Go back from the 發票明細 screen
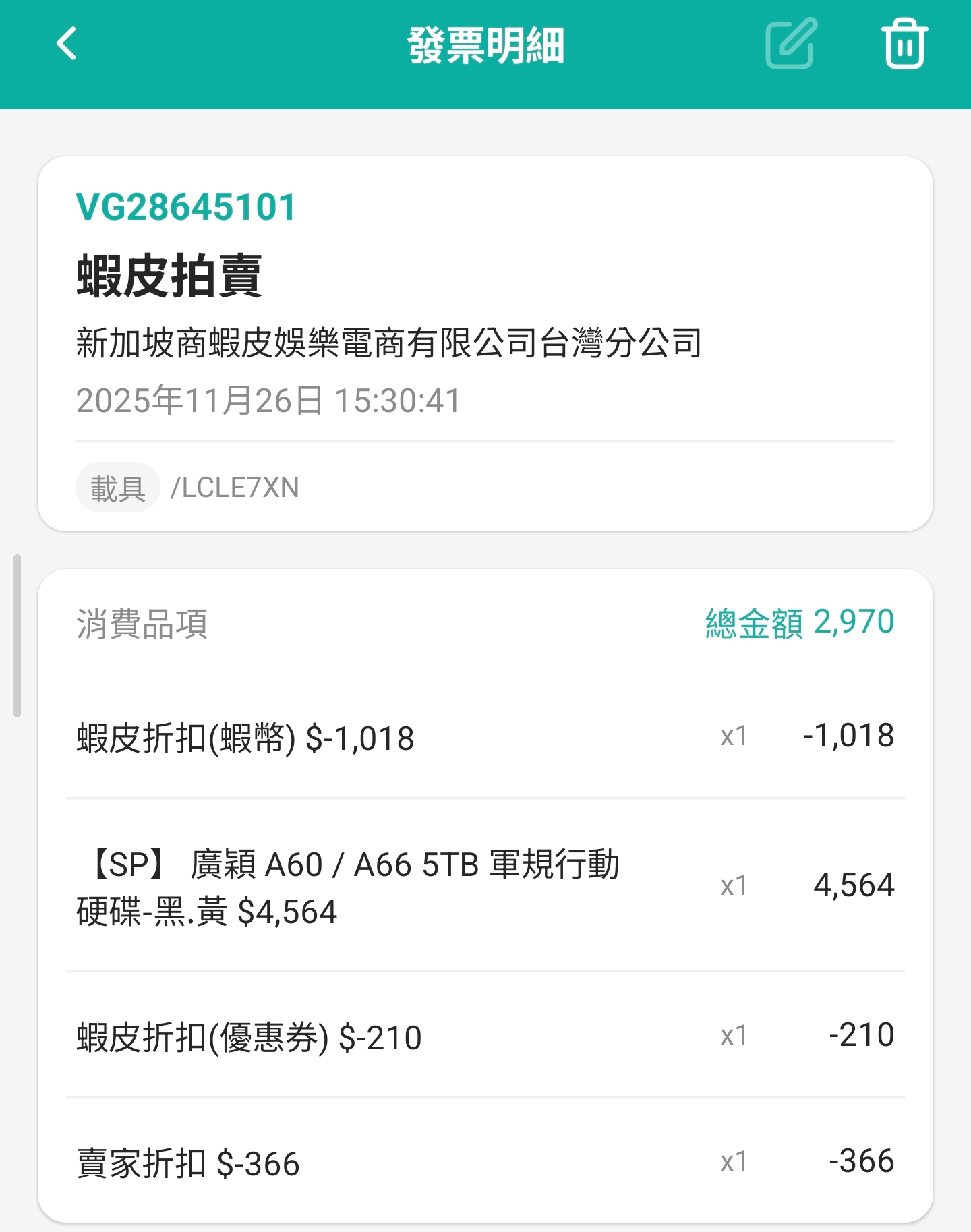Screen dimensions: 971x1232 pyautogui.click(x=67, y=45)
